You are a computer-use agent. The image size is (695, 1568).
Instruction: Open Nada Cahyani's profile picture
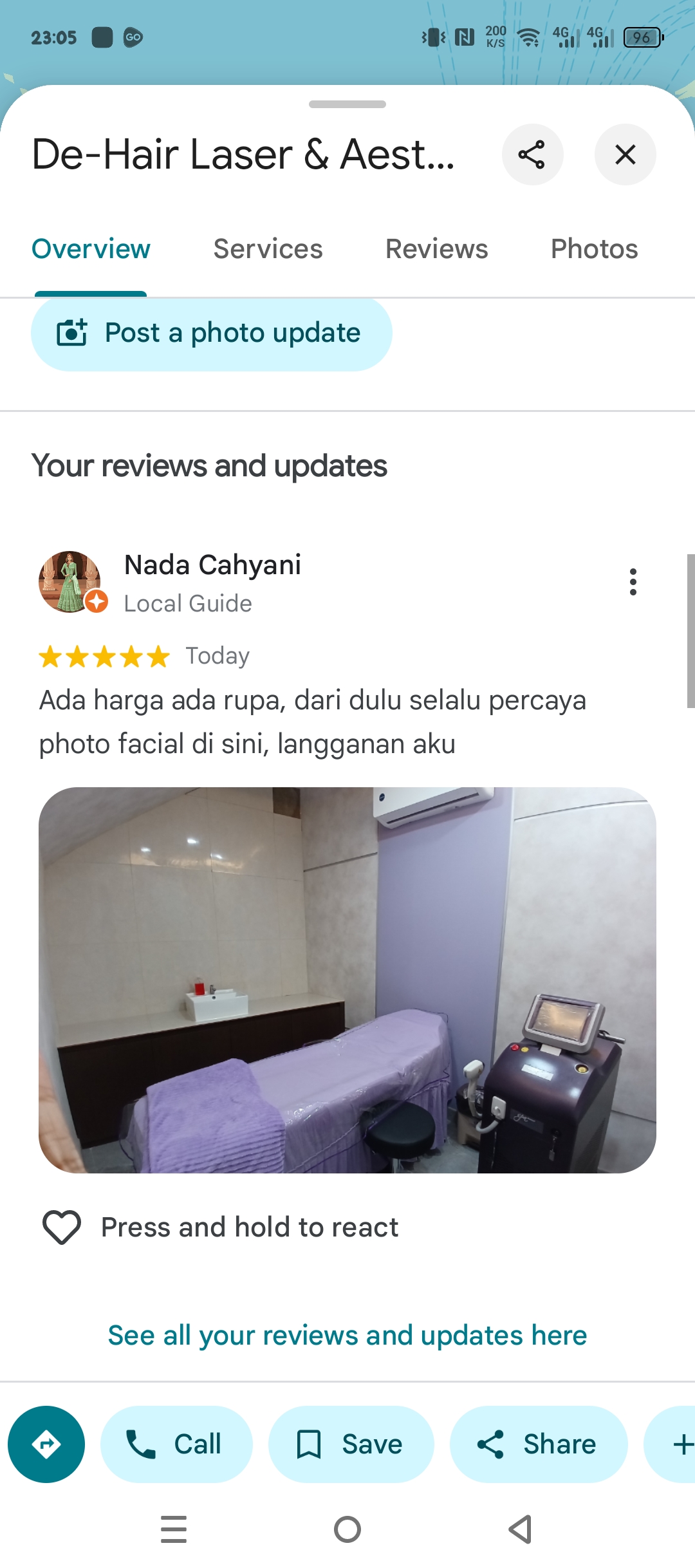pyautogui.click(x=70, y=581)
